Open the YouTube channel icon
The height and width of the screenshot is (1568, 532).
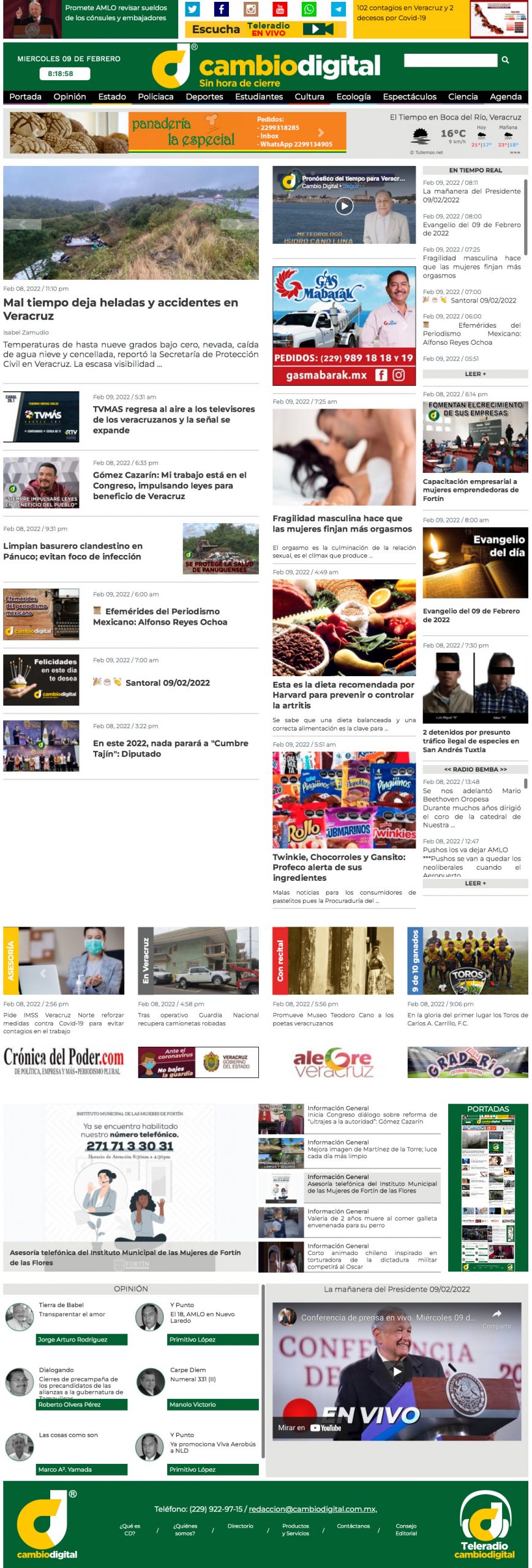pyautogui.click(x=280, y=9)
